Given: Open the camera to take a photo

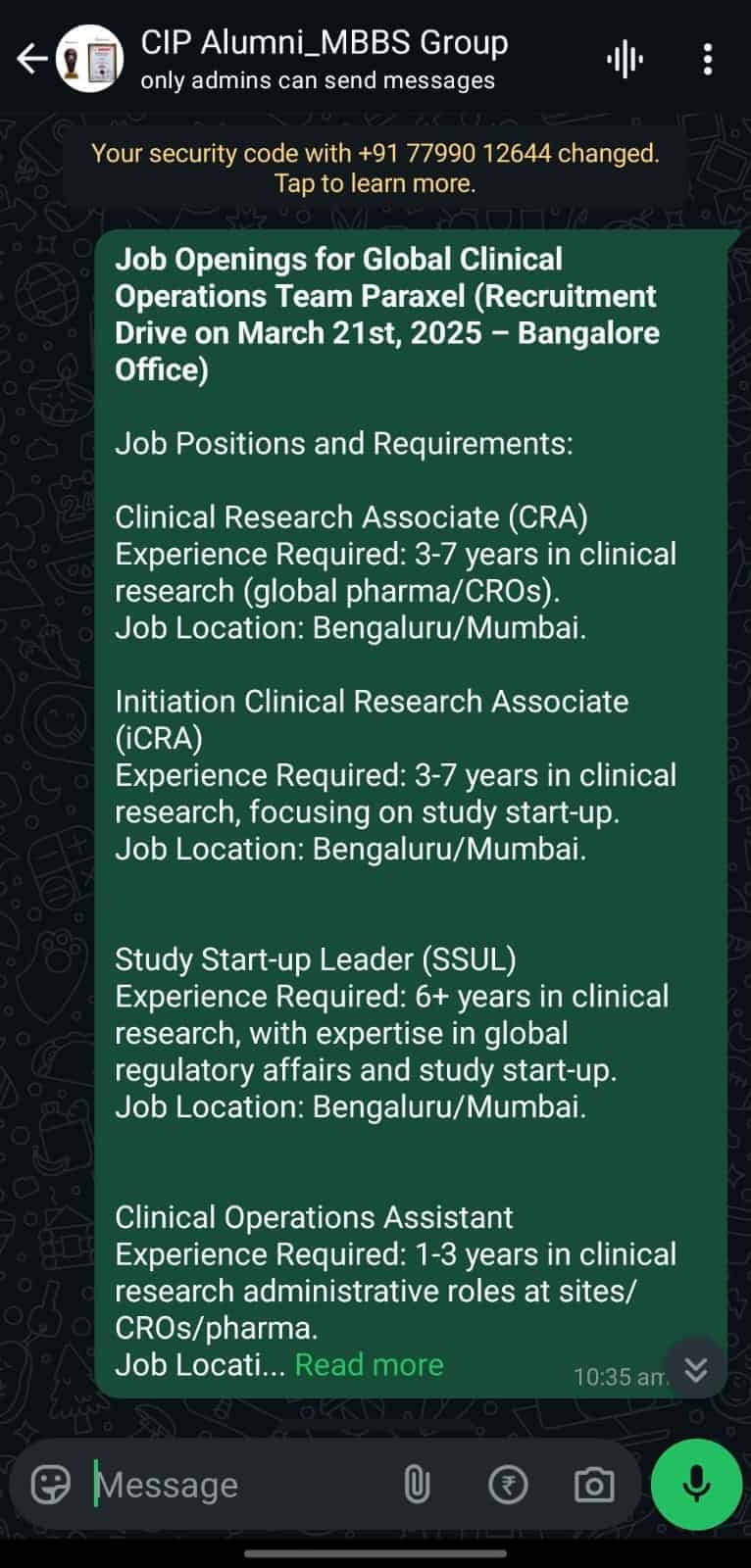Looking at the screenshot, I should (594, 1485).
